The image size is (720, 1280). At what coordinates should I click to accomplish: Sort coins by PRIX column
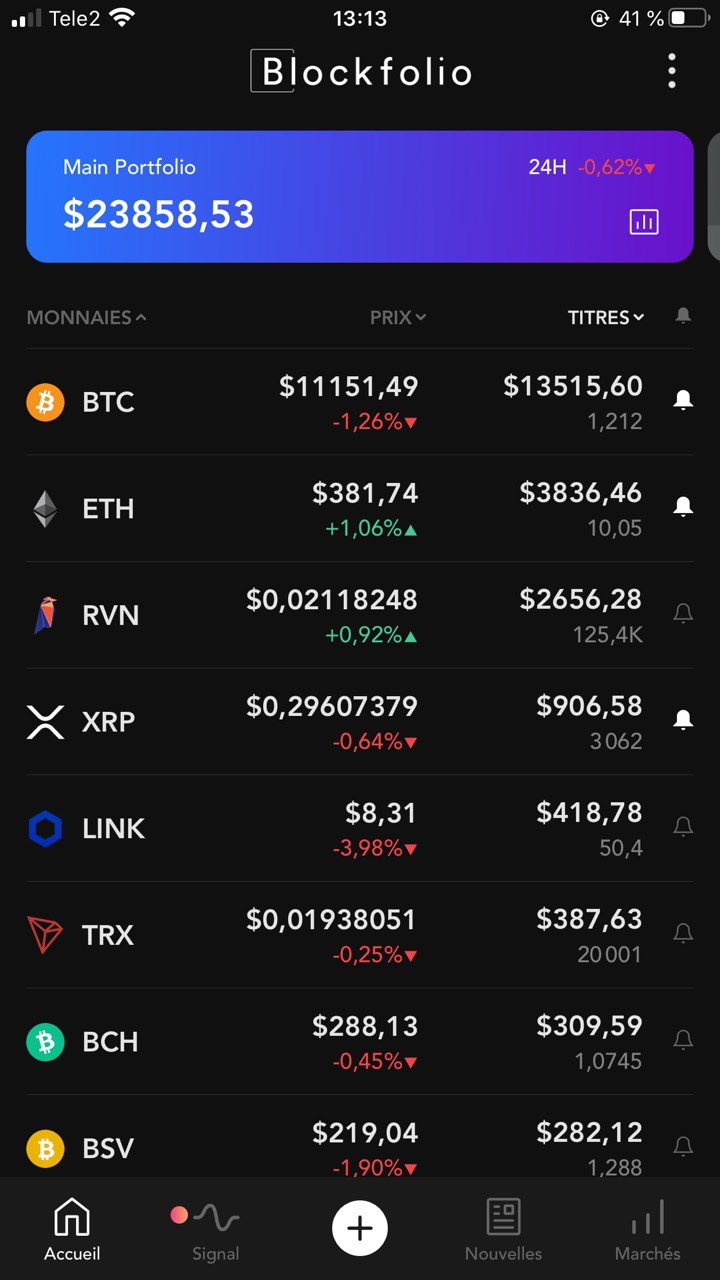(x=398, y=317)
